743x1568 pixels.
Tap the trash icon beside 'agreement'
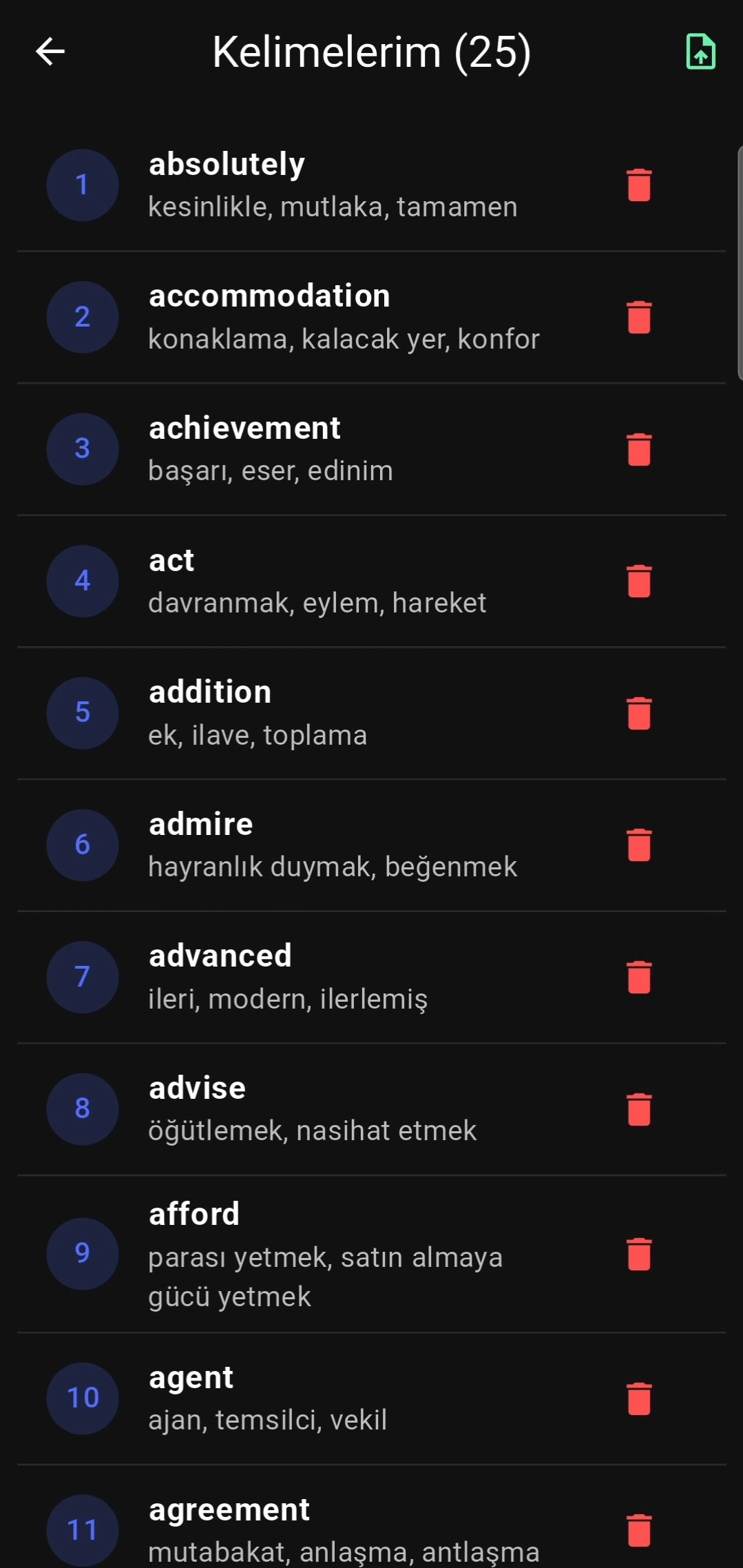[639, 1531]
